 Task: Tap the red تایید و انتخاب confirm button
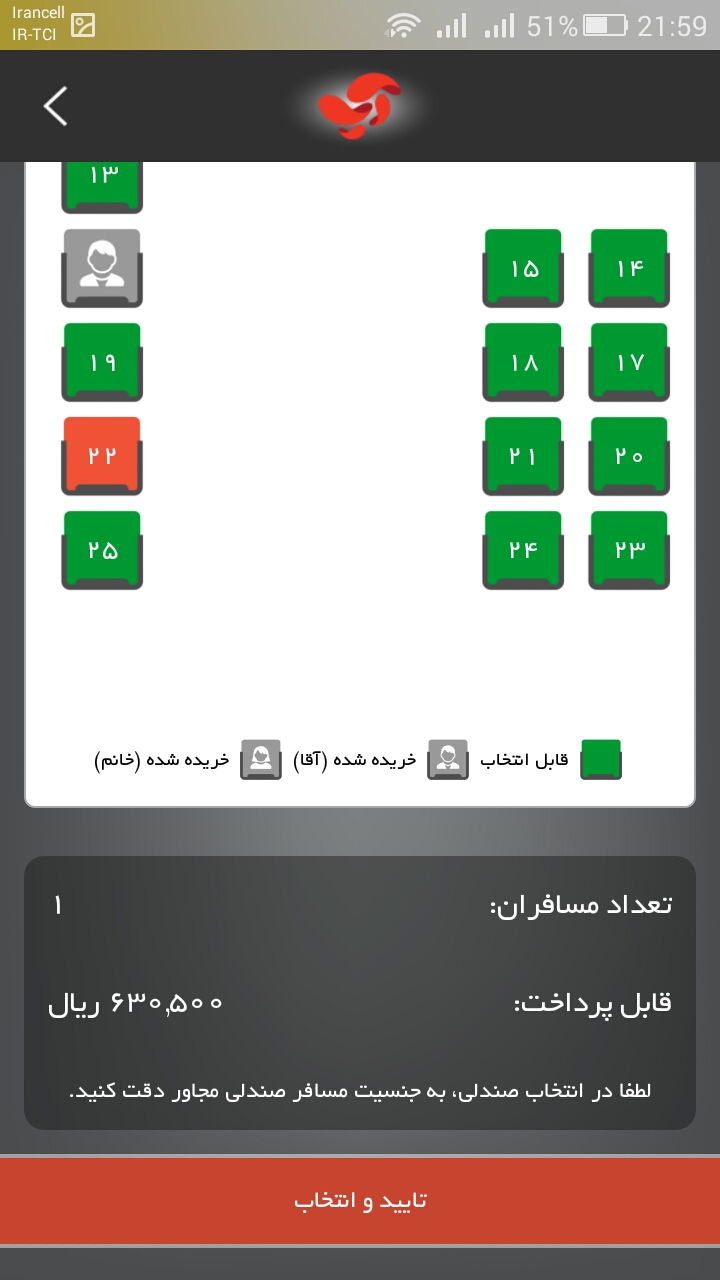(x=360, y=1201)
